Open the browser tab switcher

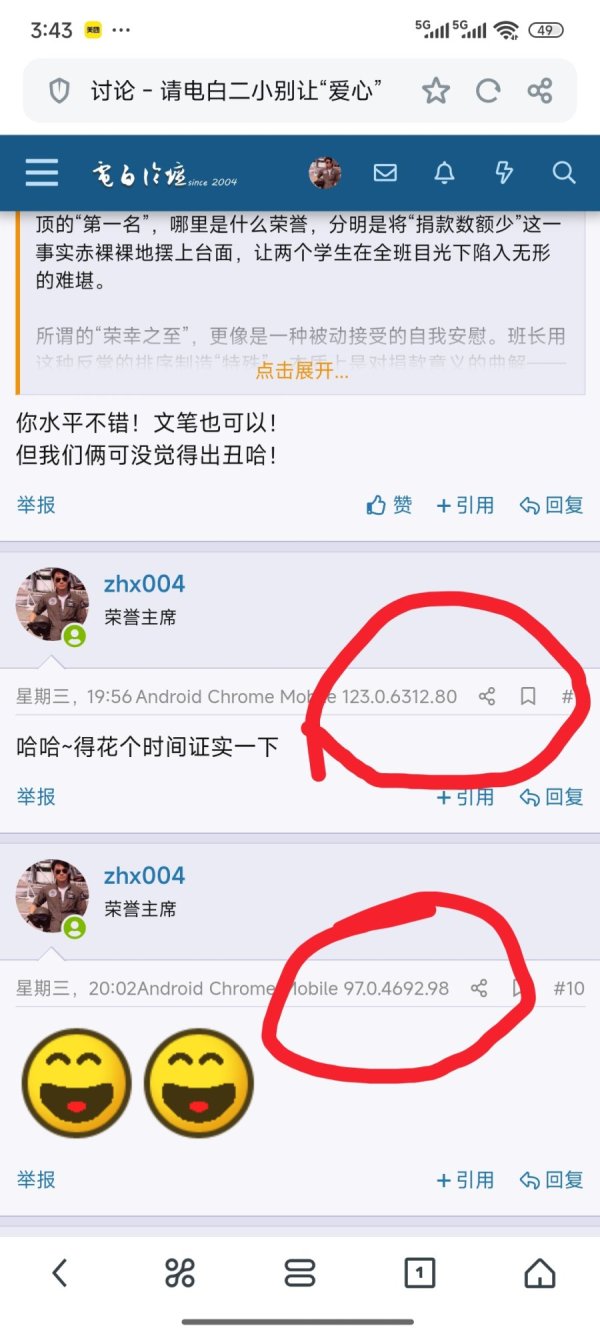(419, 1272)
